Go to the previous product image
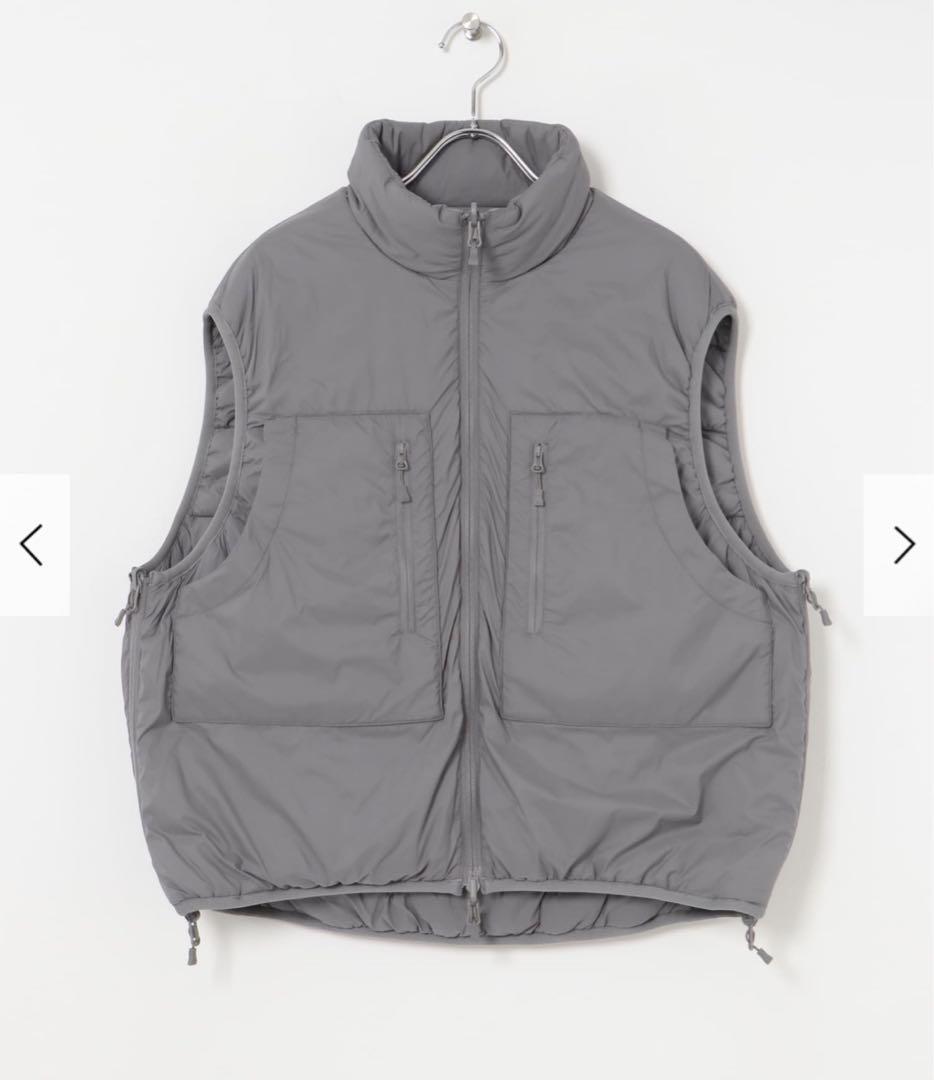The image size is (934, 1080). coord(32,545)
